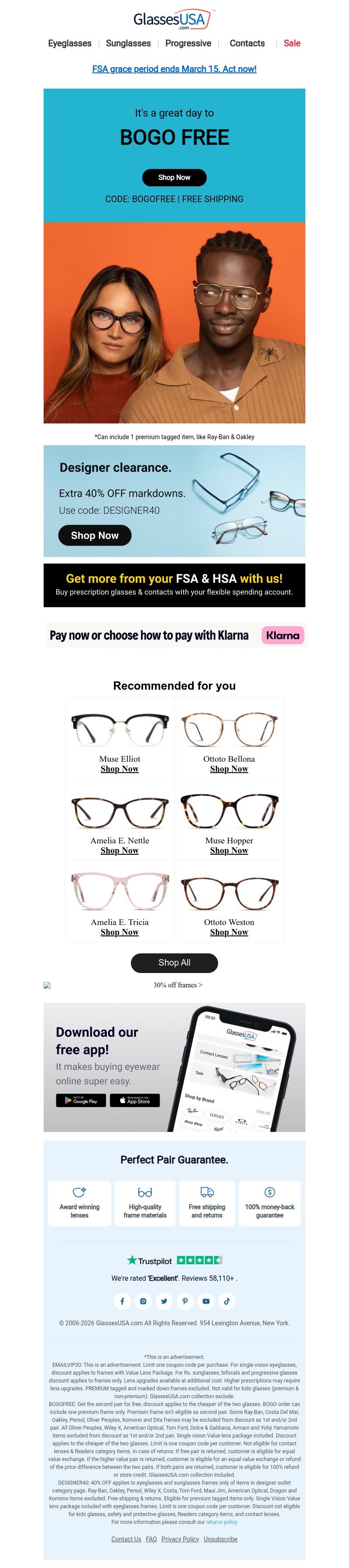The image size is (349, 1568).
Task: Tap Shop Now in BOGO FREE banner
Action: 174,177
